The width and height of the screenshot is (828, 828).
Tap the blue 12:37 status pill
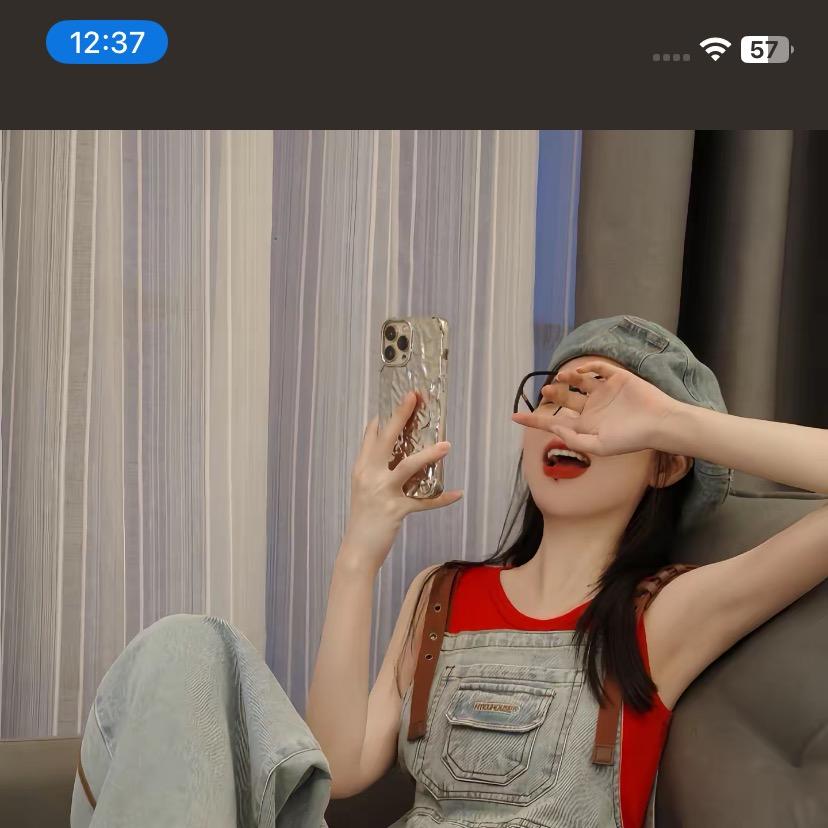coord(107,43)
